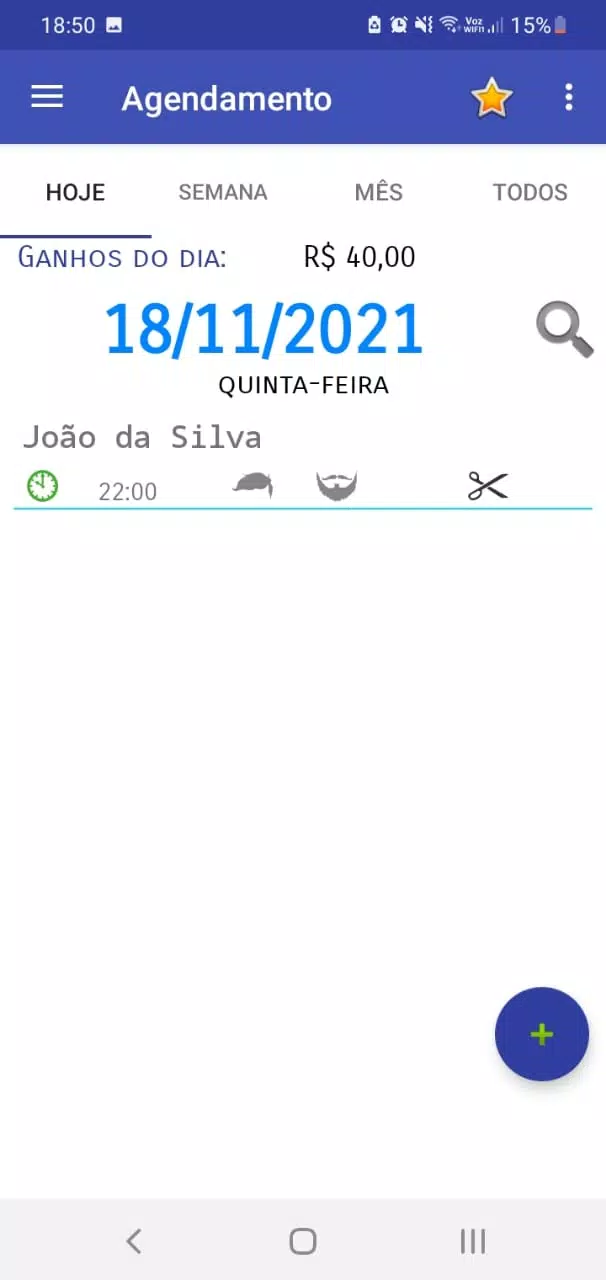The width and height of the screenshot is (606, 1280).
Task: Open the hamburger navigation menu
Action: click(47, 97)
